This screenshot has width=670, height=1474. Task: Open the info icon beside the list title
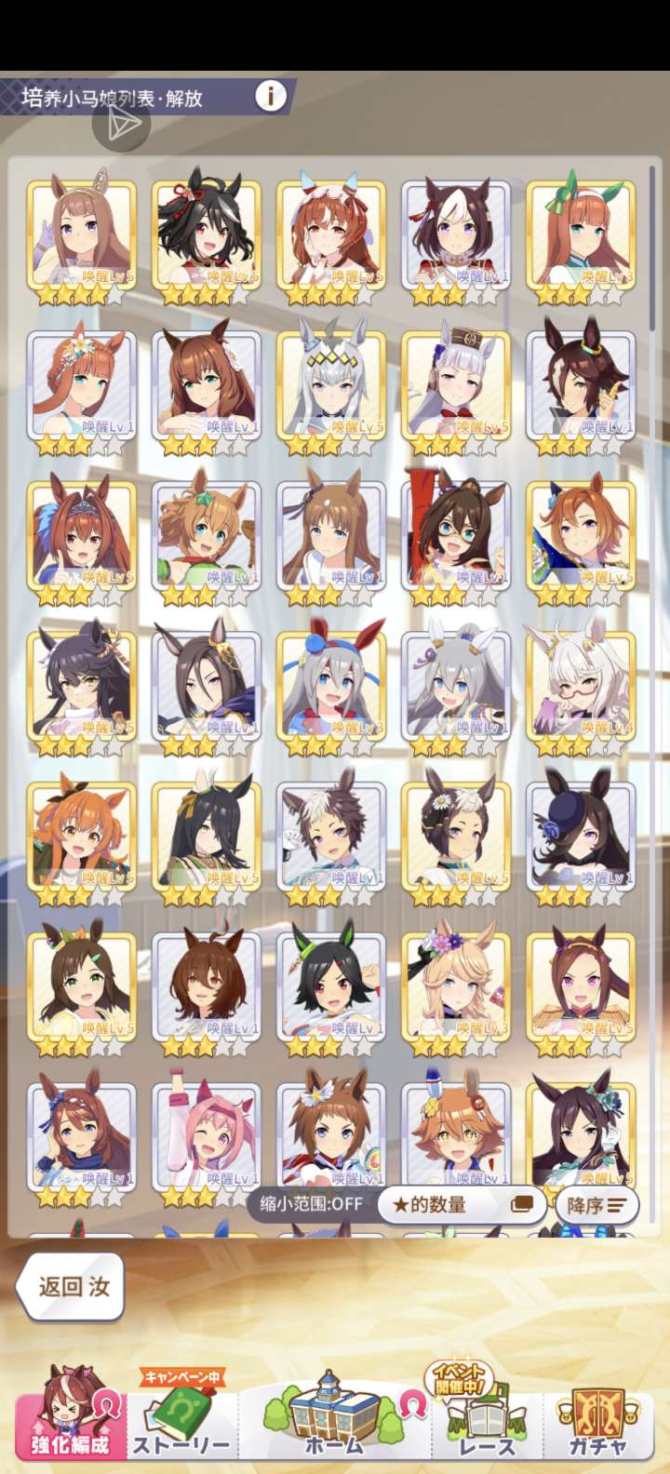[270, 96]
